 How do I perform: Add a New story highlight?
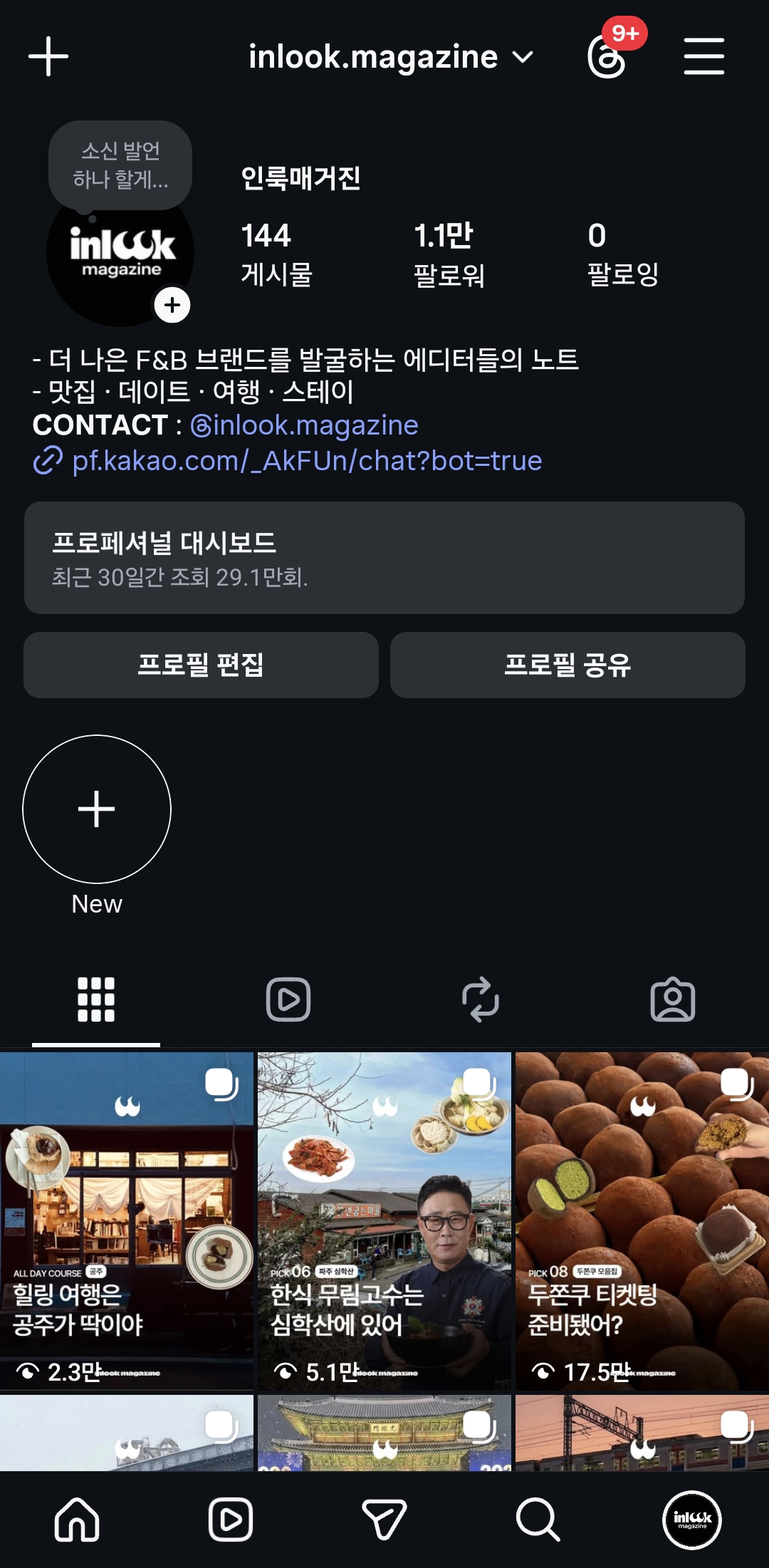[x=97, y=809]
